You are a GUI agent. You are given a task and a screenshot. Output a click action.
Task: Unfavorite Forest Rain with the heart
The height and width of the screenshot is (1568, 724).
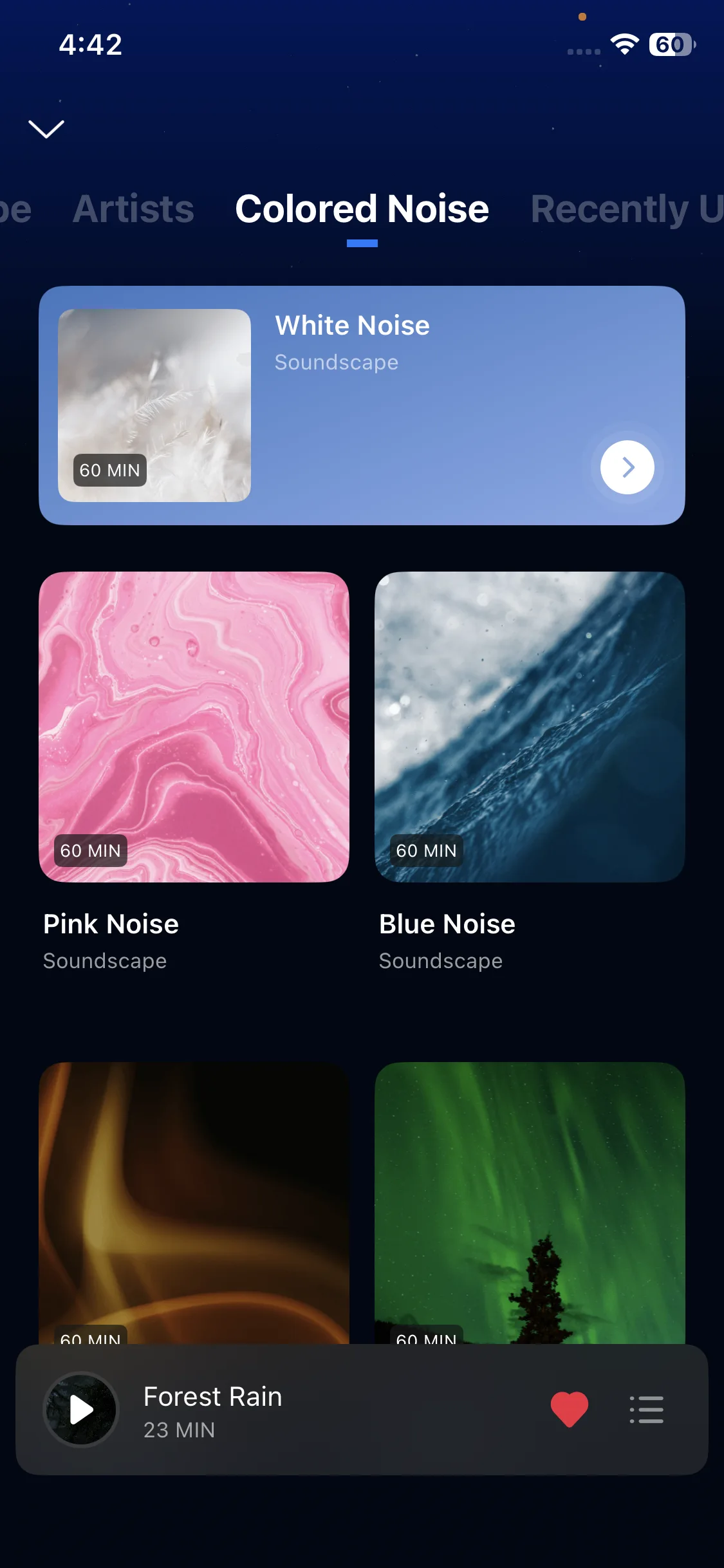pos(570,1409)
